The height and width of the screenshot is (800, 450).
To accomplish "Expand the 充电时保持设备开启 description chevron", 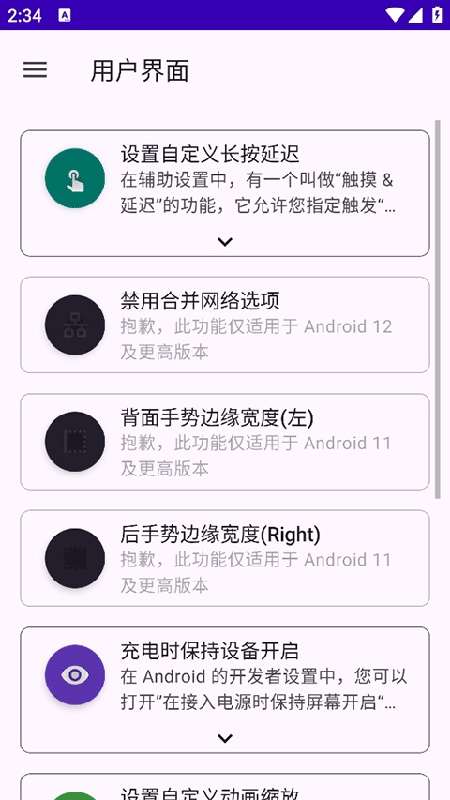I will click(225, 738).
